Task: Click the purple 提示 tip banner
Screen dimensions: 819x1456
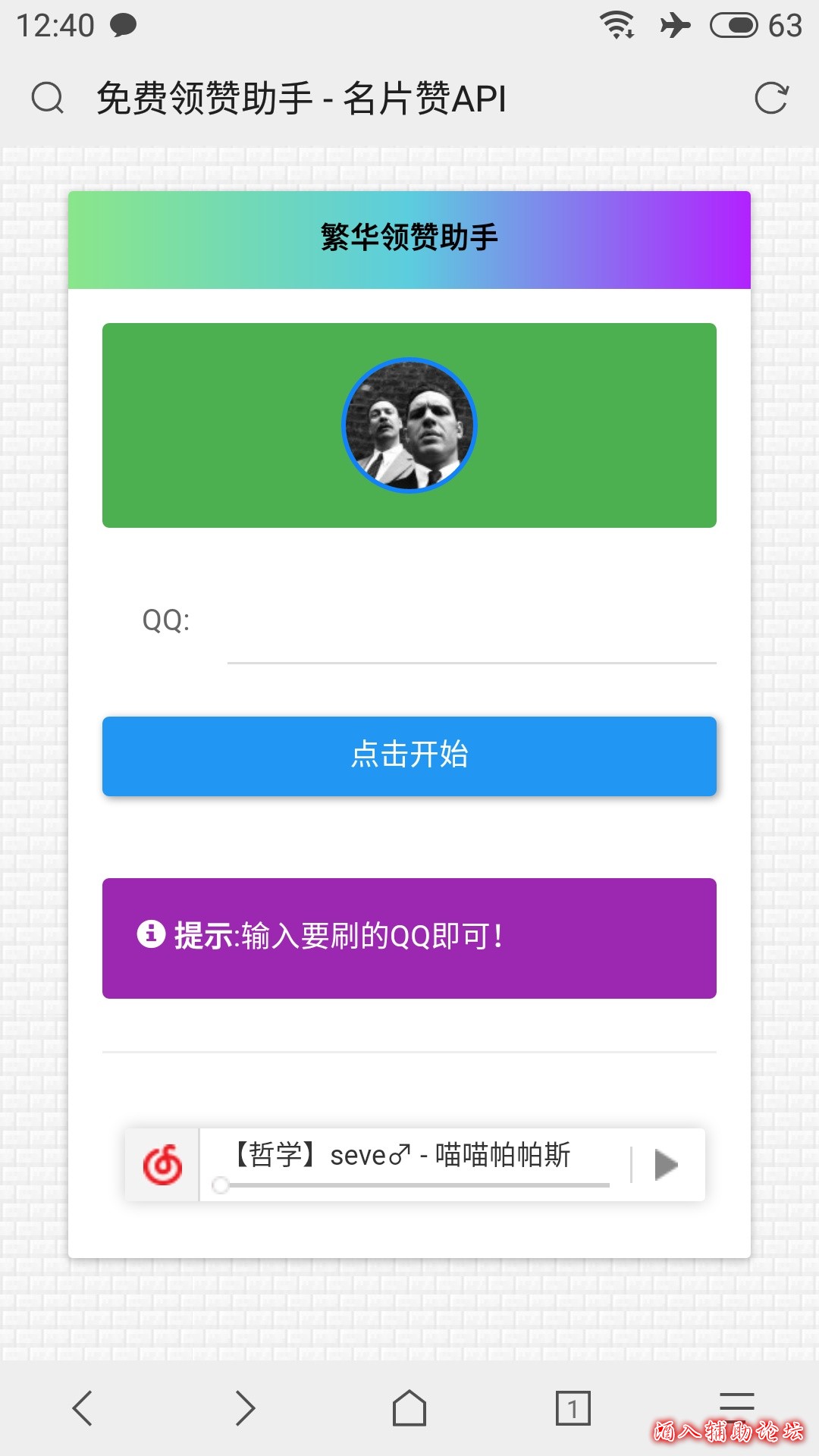Action: (x=409, y=938)
